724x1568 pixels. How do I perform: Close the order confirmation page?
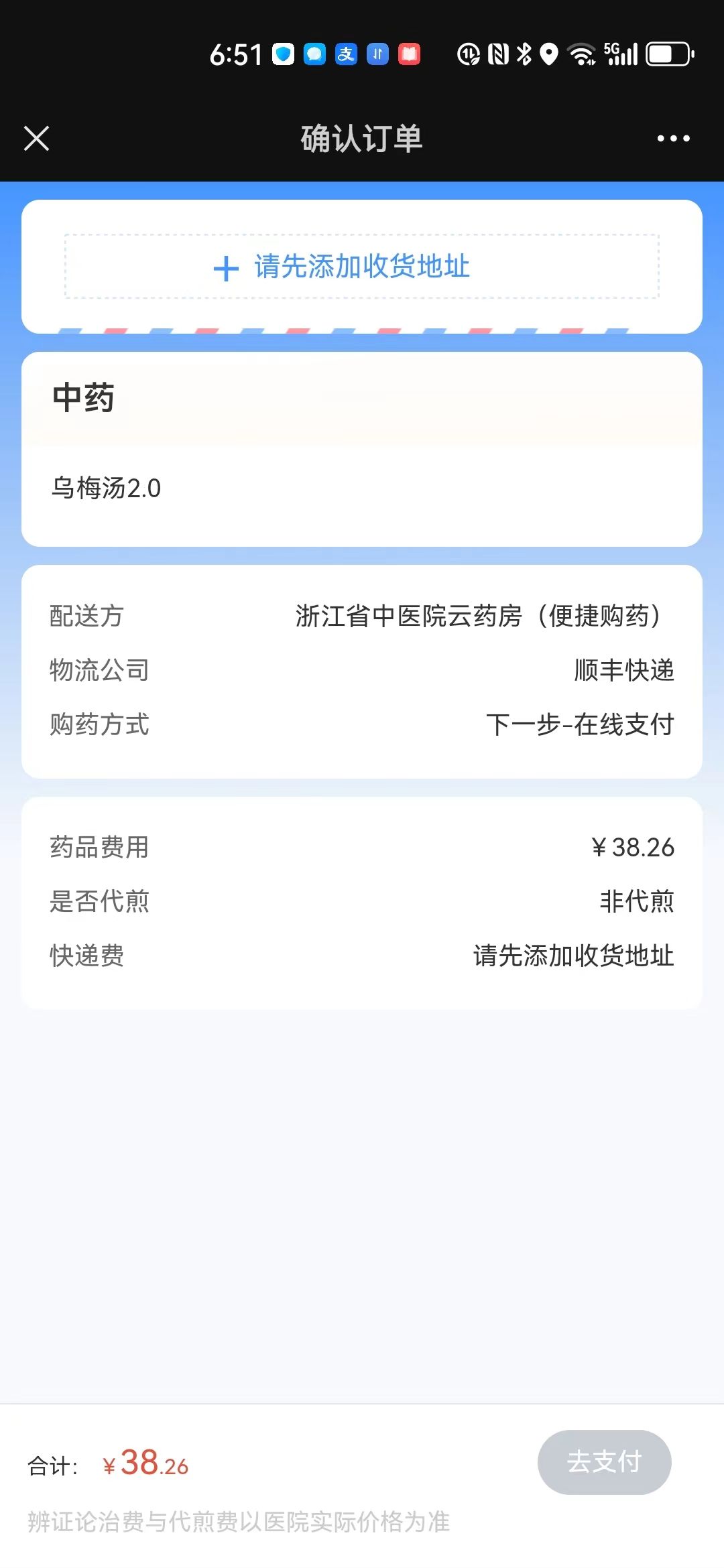tap(36, 139)
